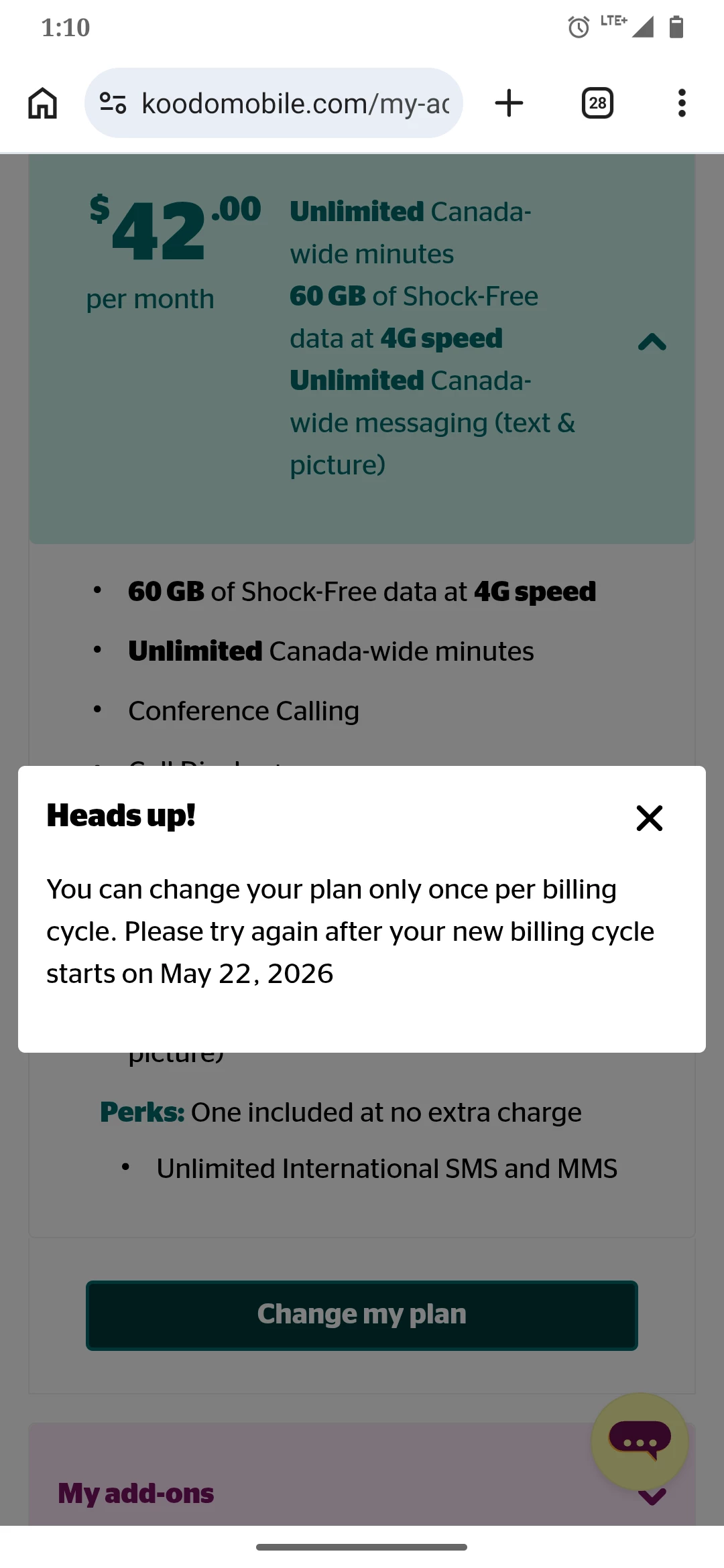Open a new browser tab
724x1568 pixels.
pos(509,103)
